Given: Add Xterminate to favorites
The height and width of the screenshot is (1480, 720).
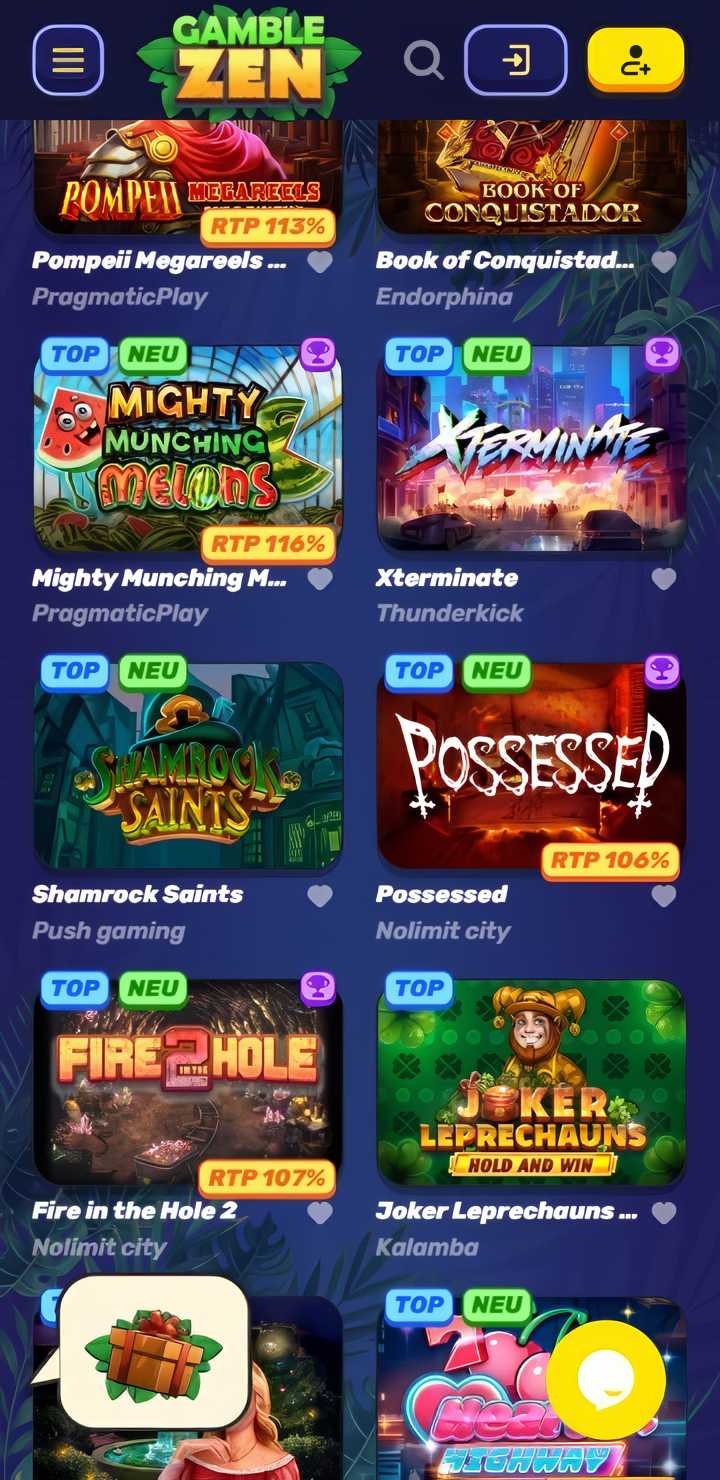Looking at the screenshot, I should pyautogui.click(x=663, y=578).
